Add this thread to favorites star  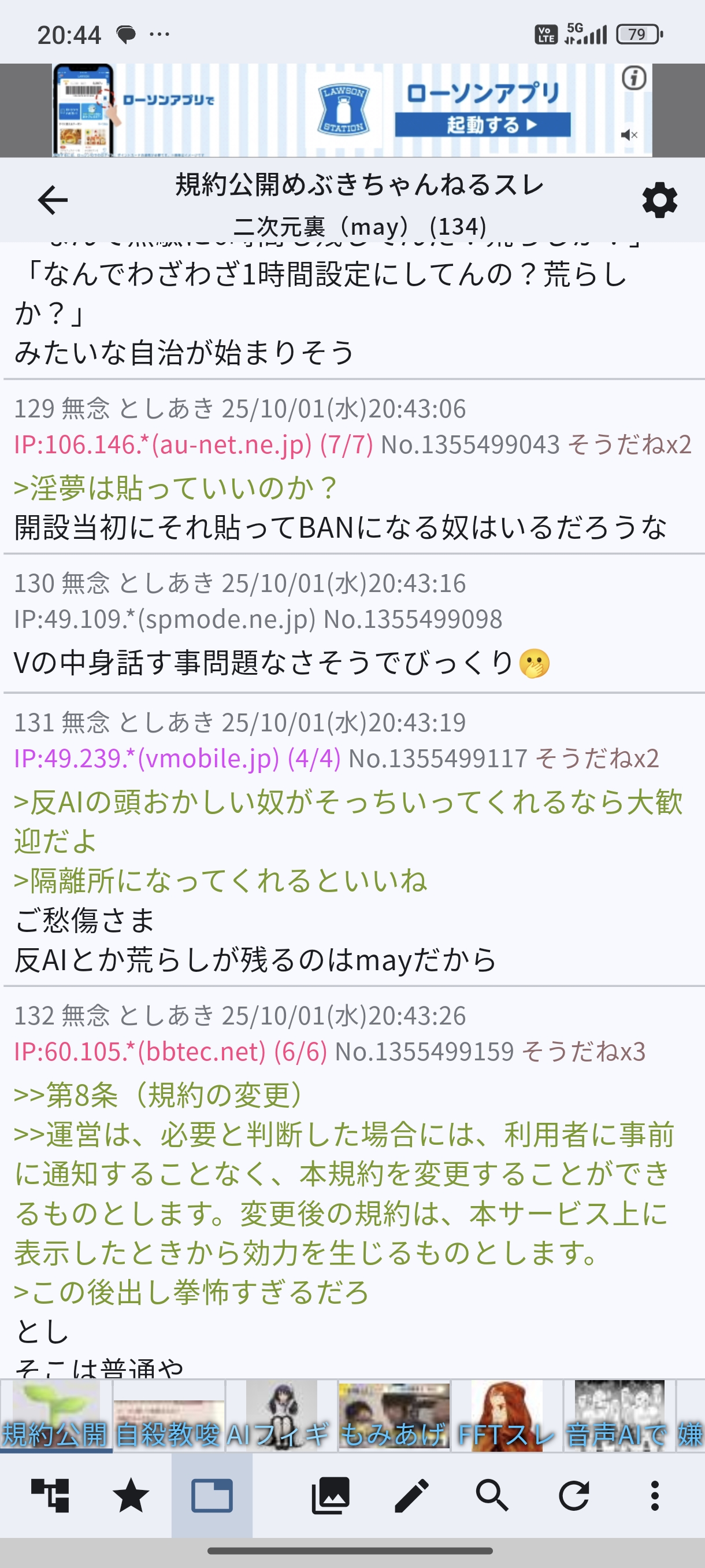point(131,1496)
